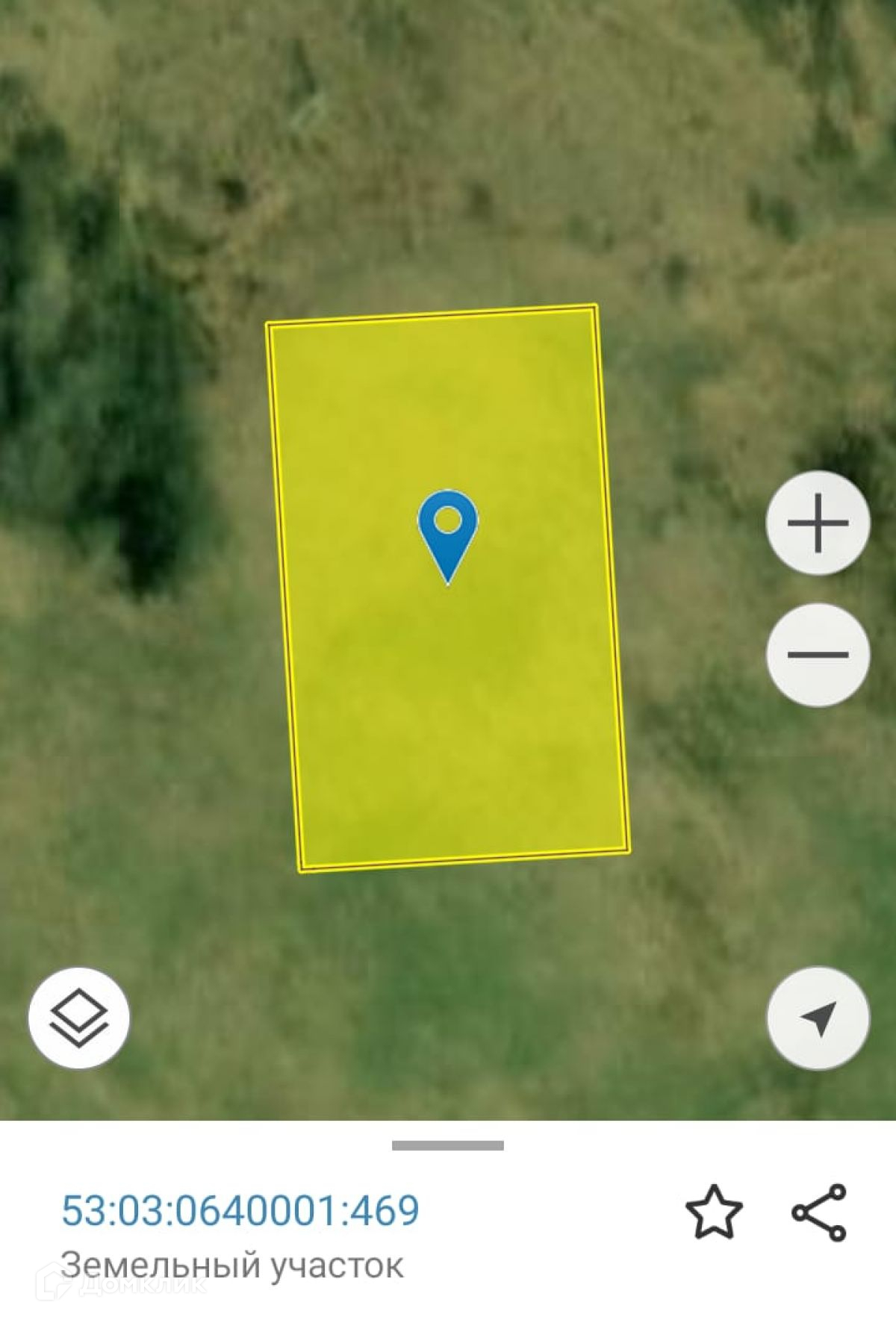Center map on my location
This screenshot has height=1326, width=896.
pyautogui.click(x=818, y=1018)
